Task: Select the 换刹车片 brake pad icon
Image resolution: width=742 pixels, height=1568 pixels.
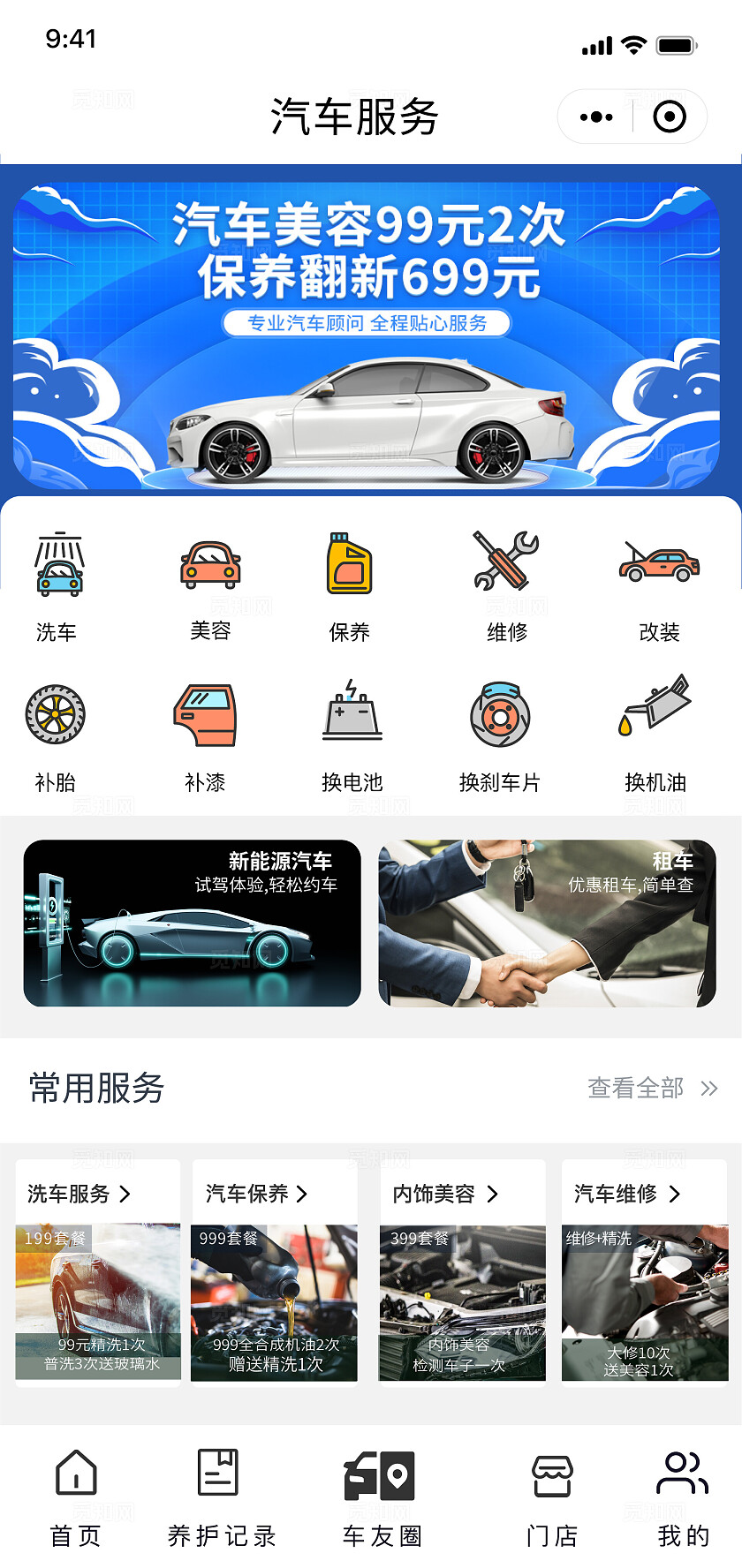Action: pos(501,715)
